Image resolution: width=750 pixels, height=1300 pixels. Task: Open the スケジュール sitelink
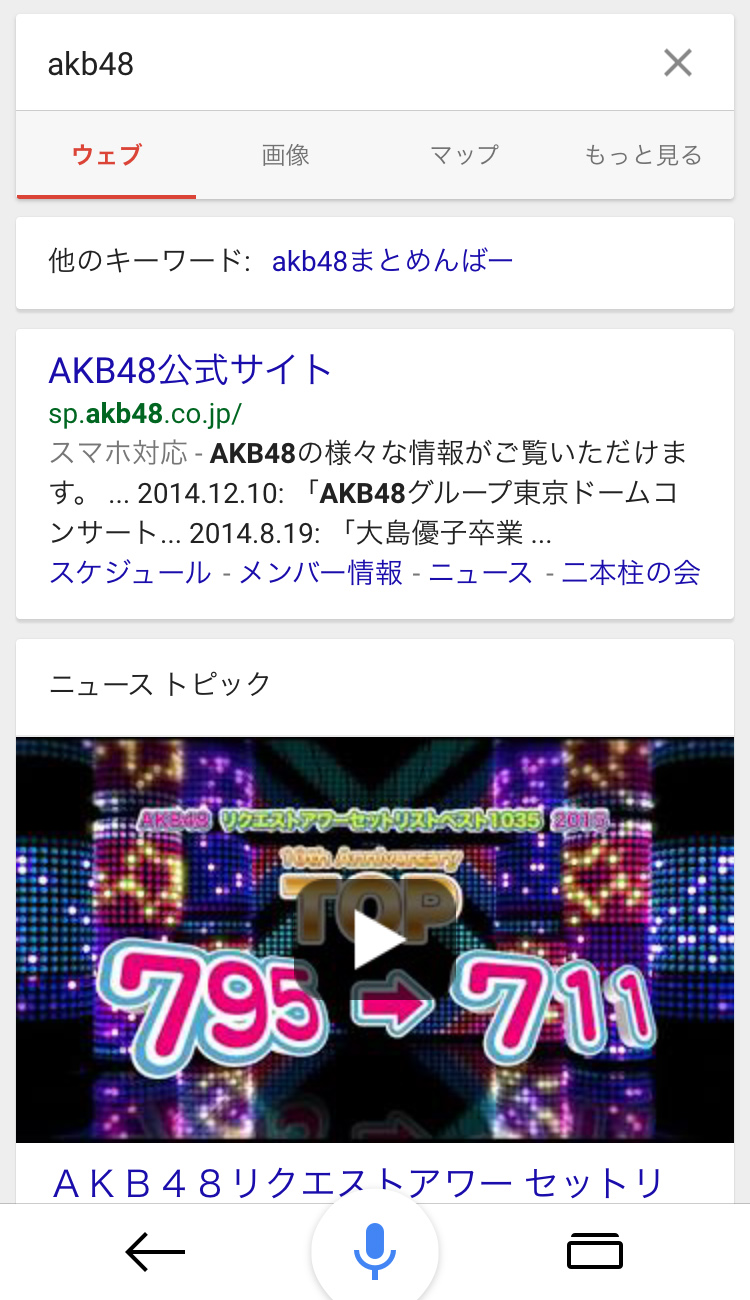click(130, 573)
